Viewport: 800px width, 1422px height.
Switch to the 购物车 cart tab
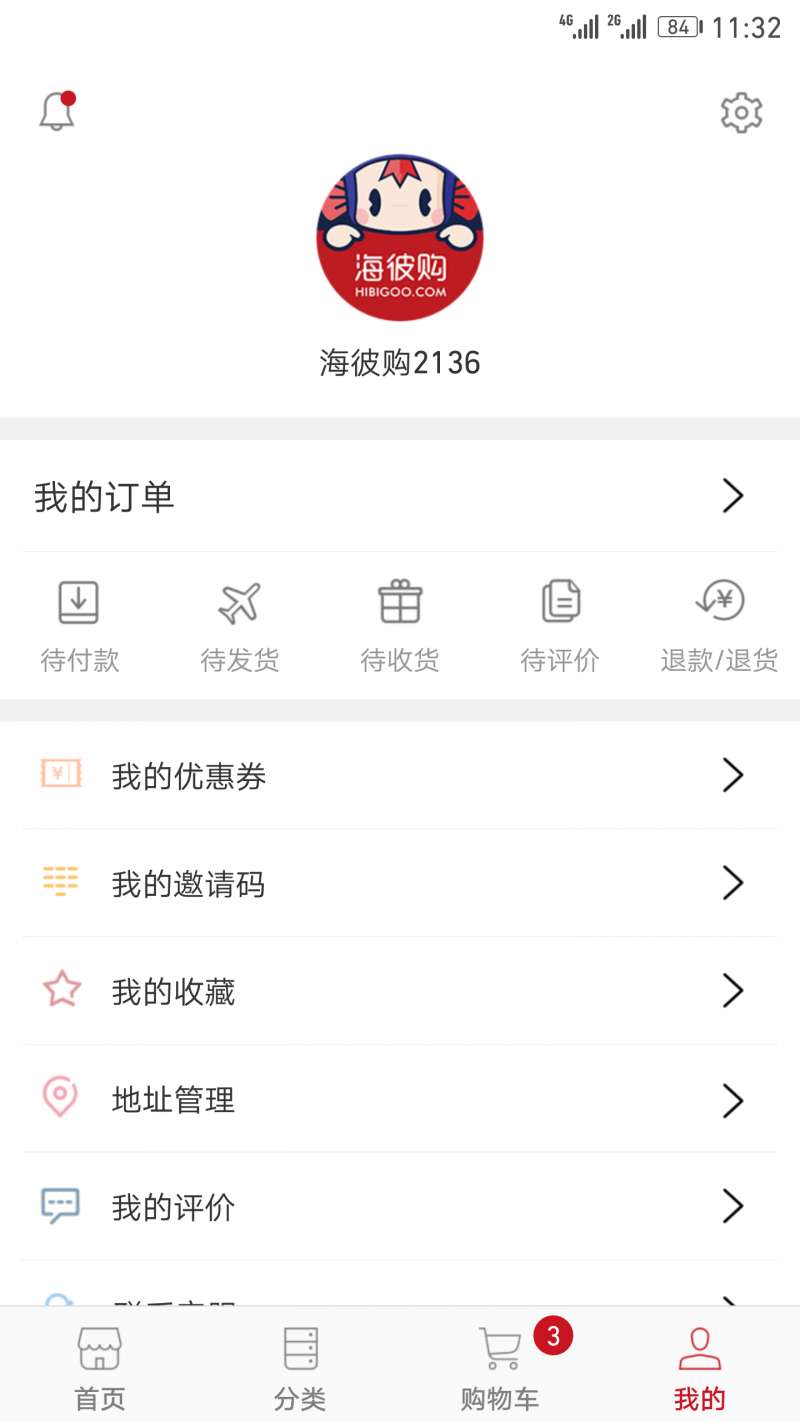point(500,1365)
